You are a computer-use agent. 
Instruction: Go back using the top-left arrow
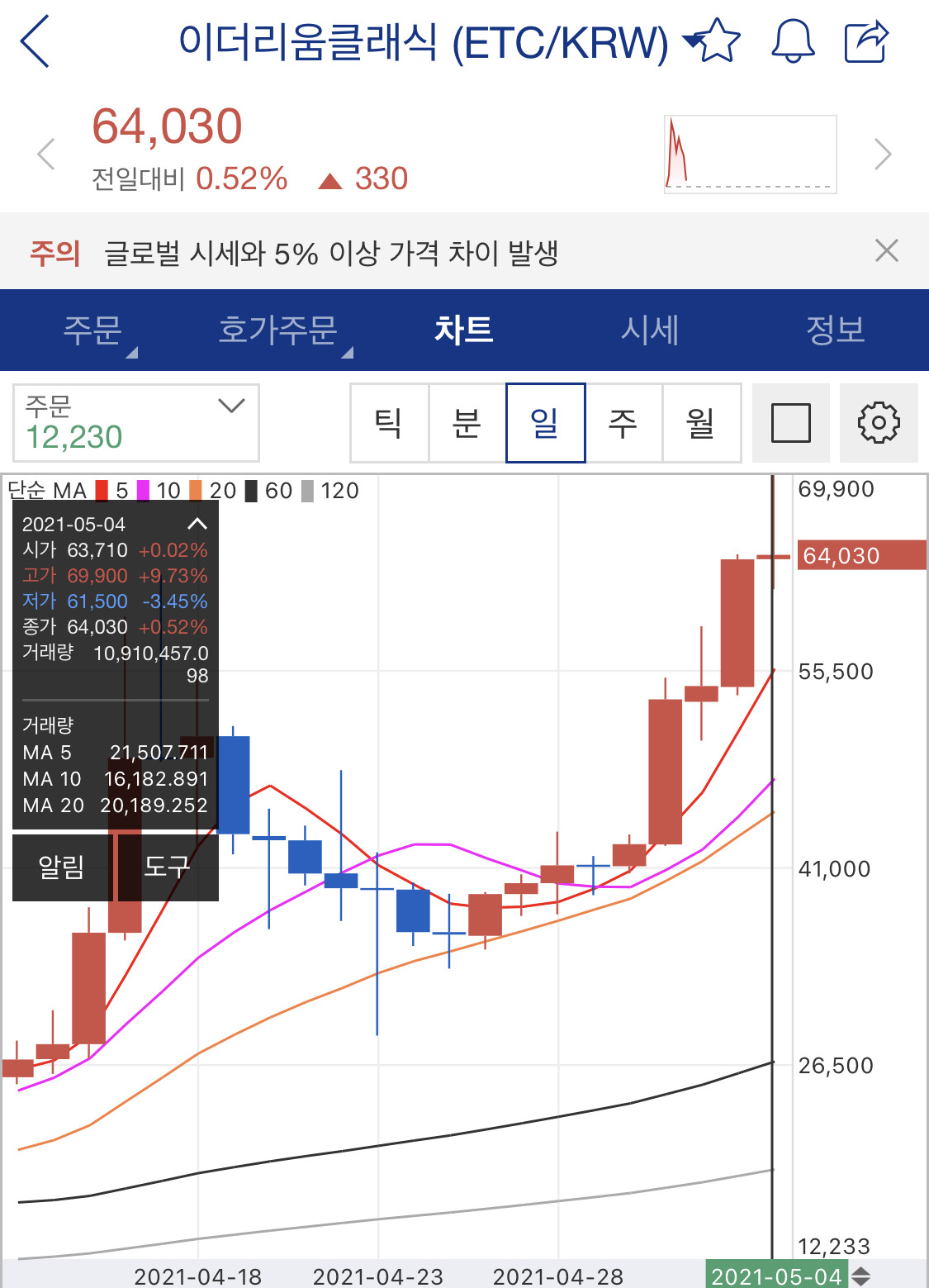(x=36, y=41)
